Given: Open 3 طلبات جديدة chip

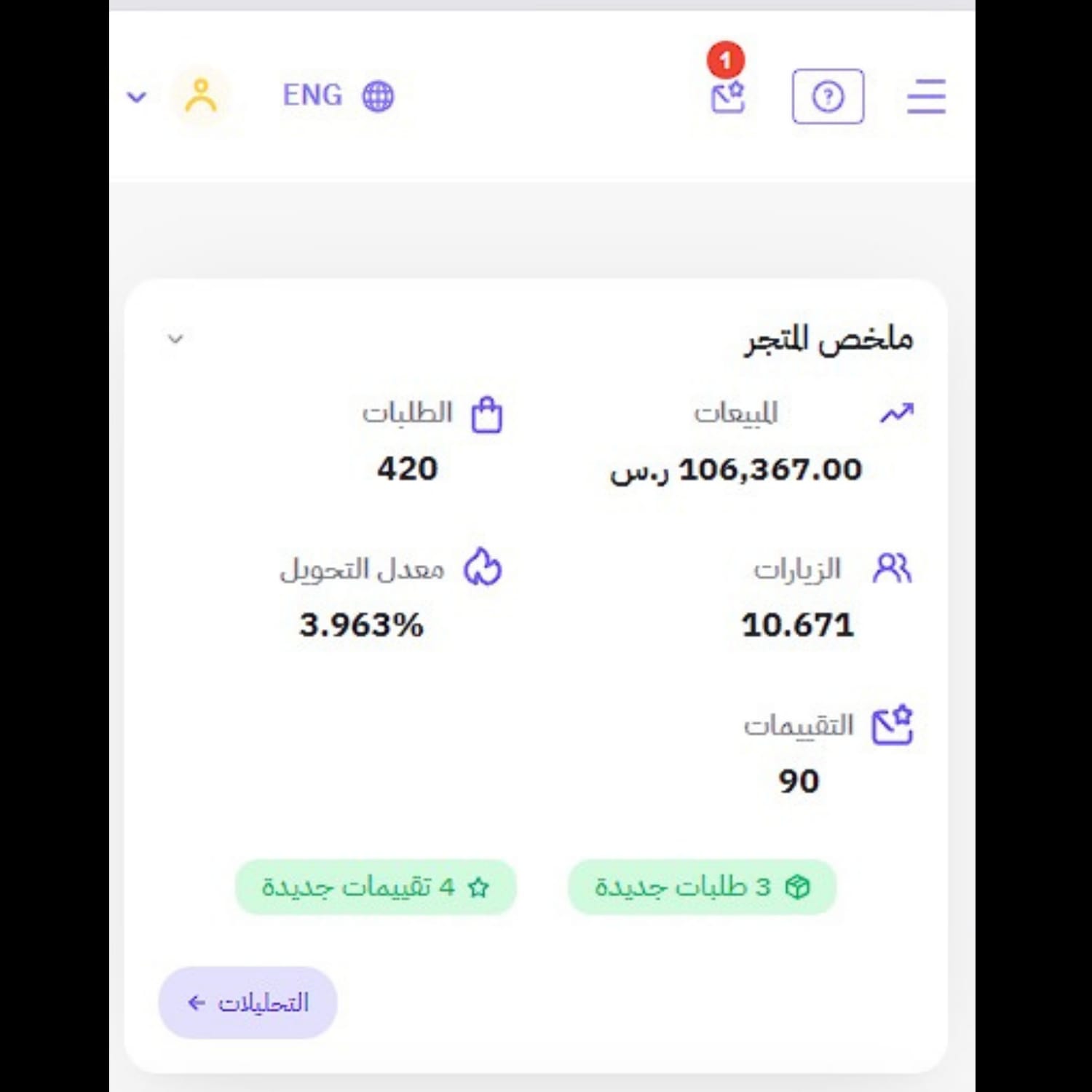Looking at the screenshot, I should [702, 887].
